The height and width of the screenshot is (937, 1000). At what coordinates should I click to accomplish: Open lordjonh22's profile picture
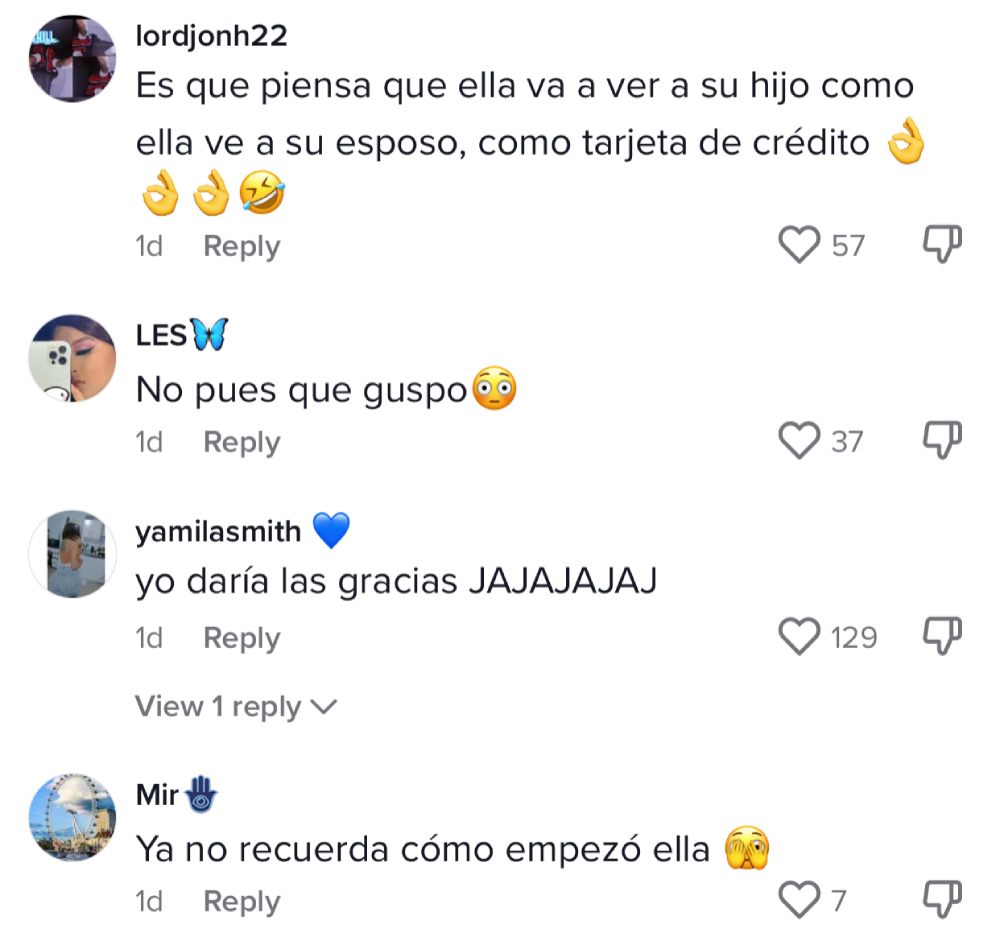[72, 58]
